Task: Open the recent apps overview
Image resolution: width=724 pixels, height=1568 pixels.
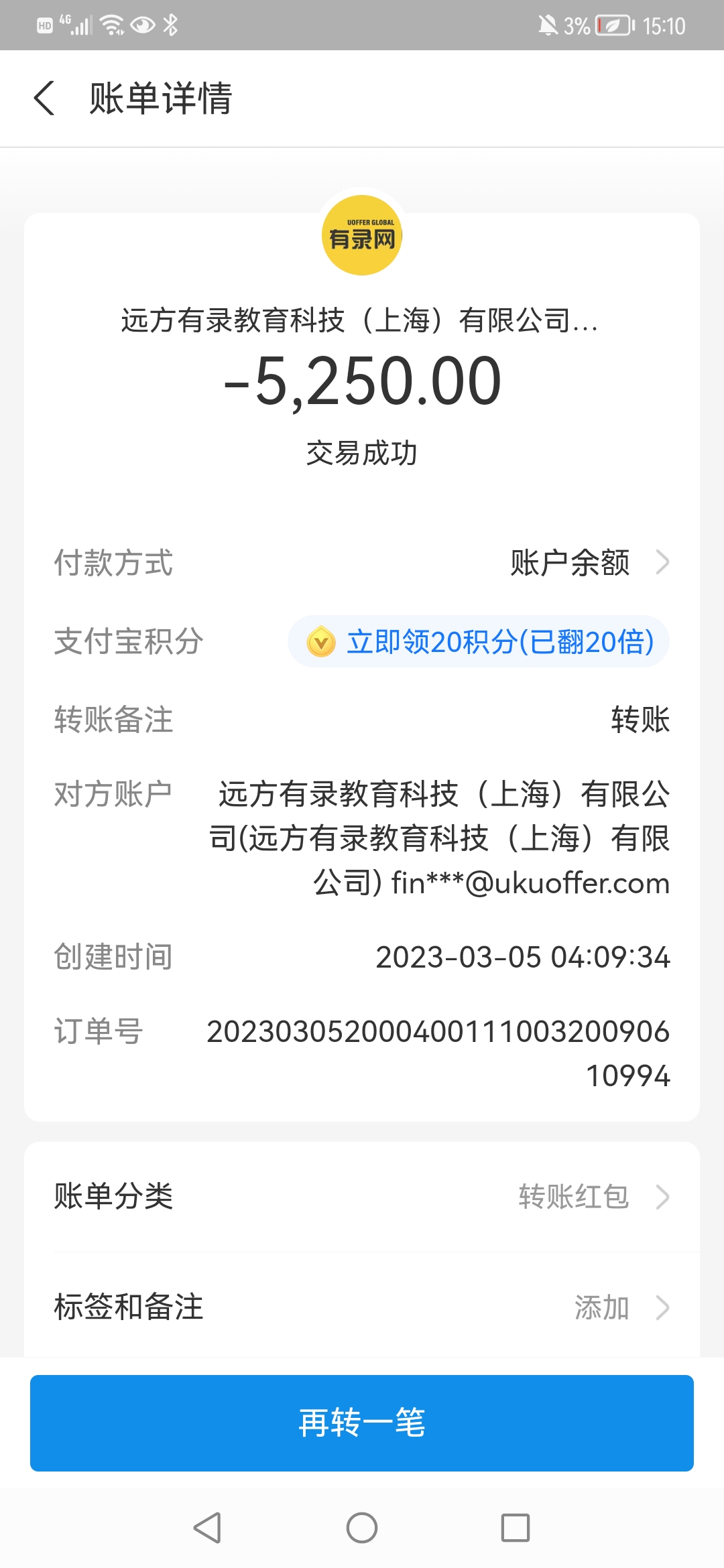Action: pos(516,1528)
